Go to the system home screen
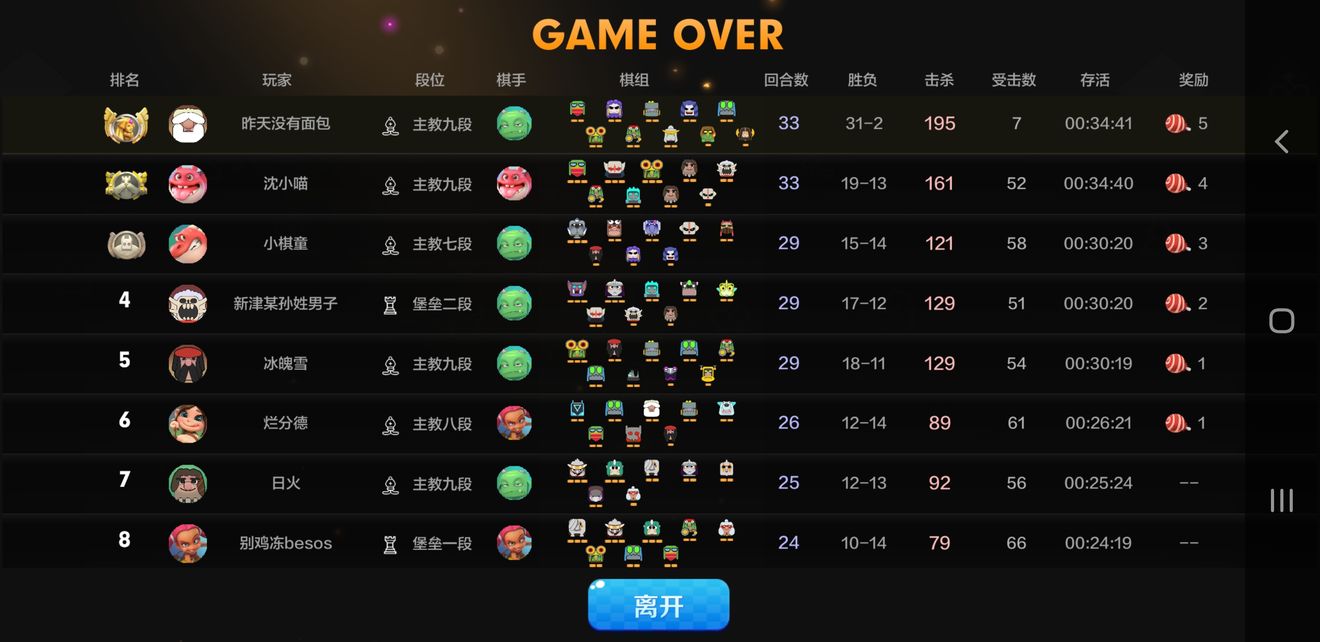Screen dimensions: 1320x642 1281,321
